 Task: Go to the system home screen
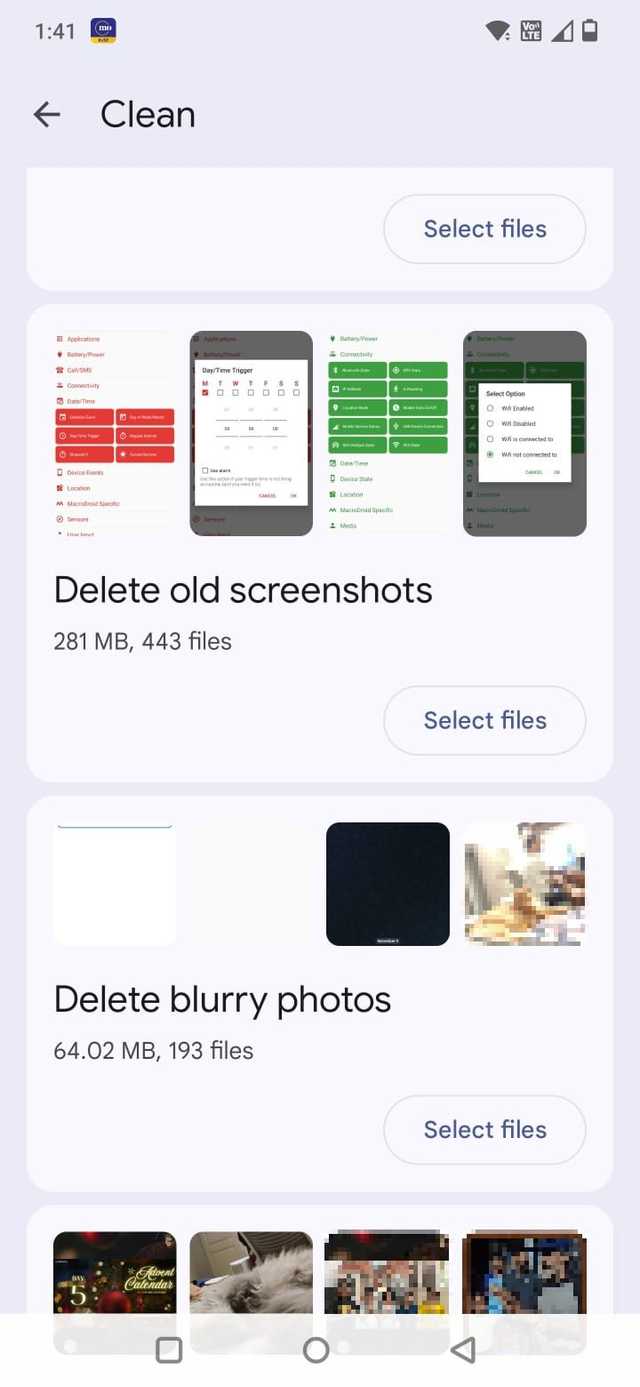[x=316, y=1350]
